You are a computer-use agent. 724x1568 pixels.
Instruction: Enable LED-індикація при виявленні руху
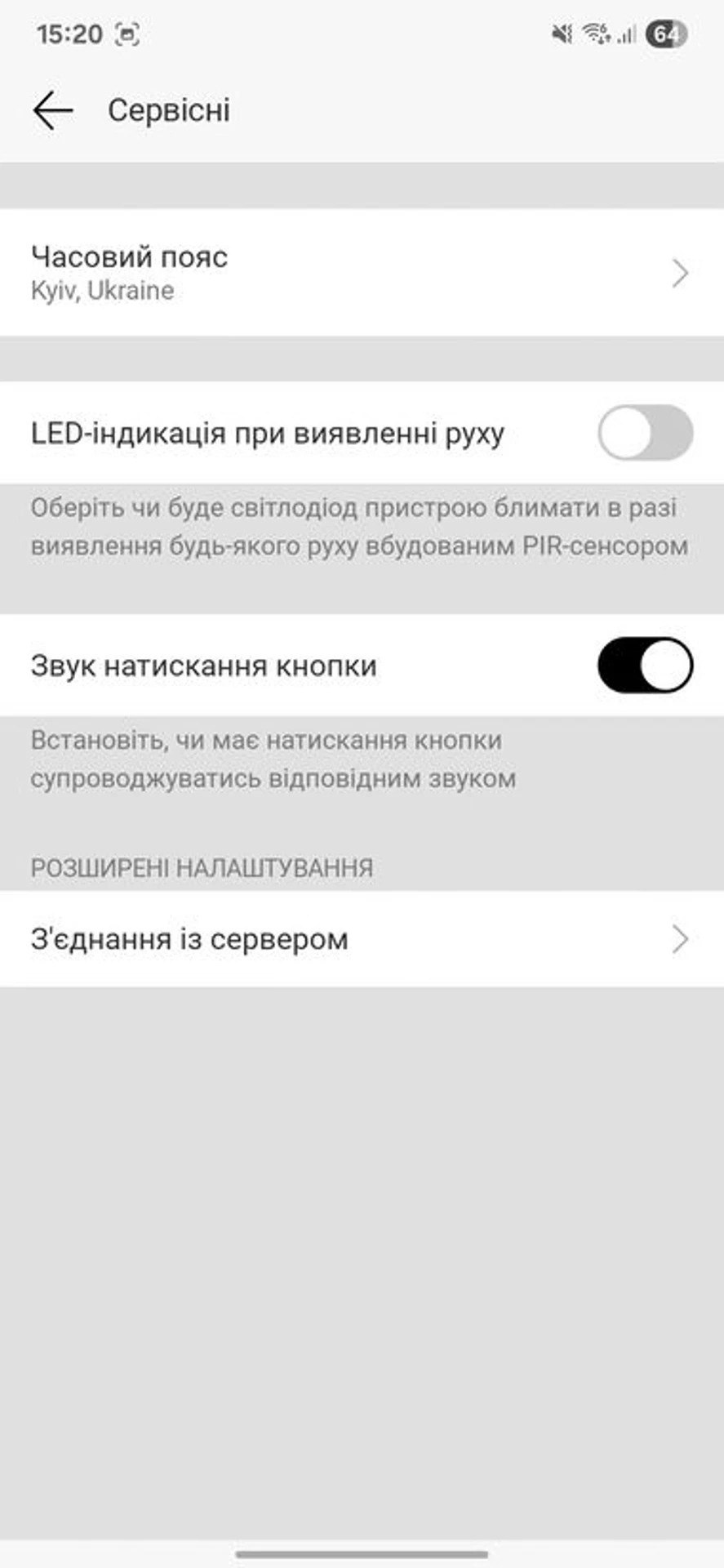645,433
